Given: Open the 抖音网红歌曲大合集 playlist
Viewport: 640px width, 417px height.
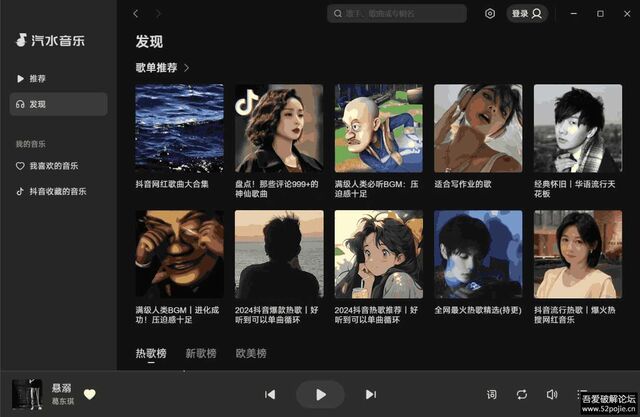Looking at the screenshot, I should pos(179,128).
